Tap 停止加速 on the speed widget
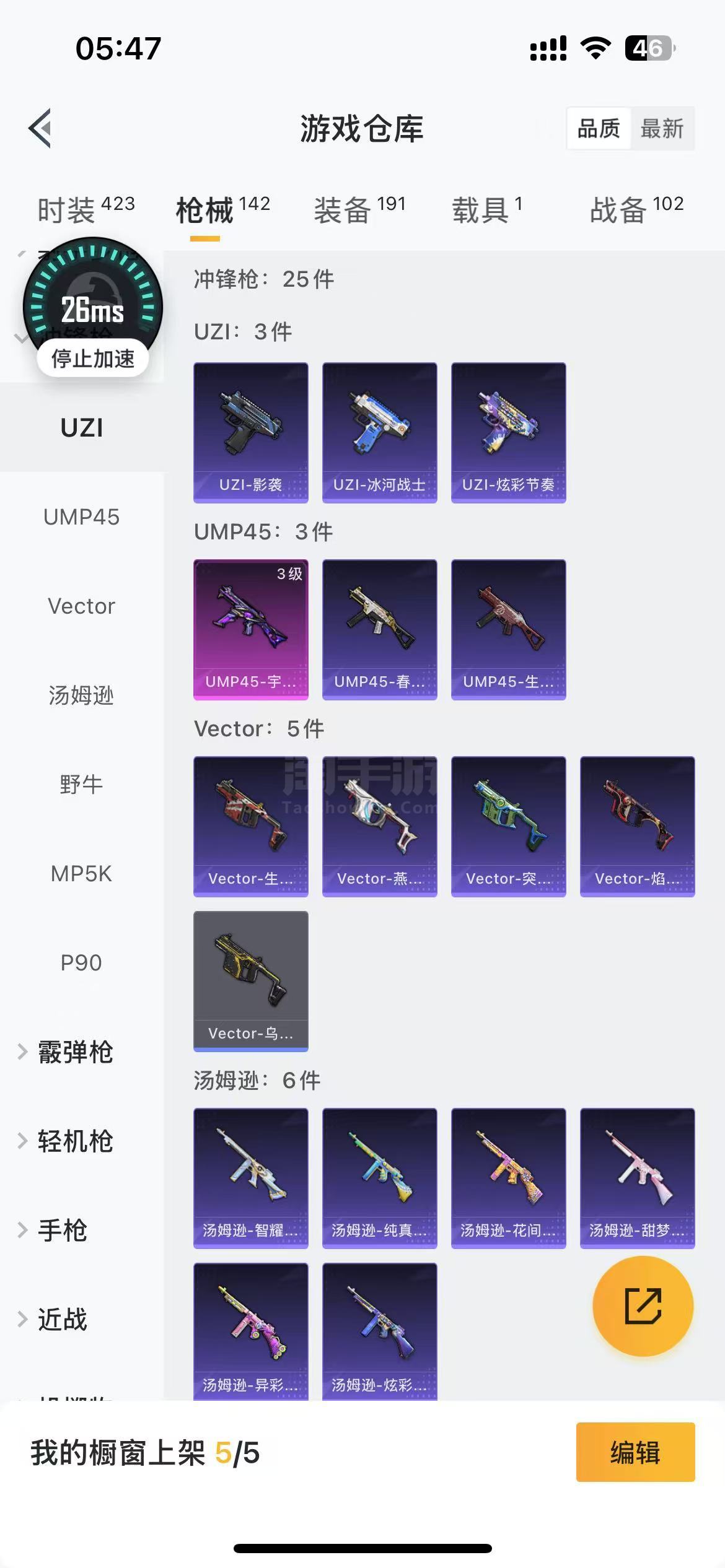The image size is (725, 1568). (x=93, y=359)
